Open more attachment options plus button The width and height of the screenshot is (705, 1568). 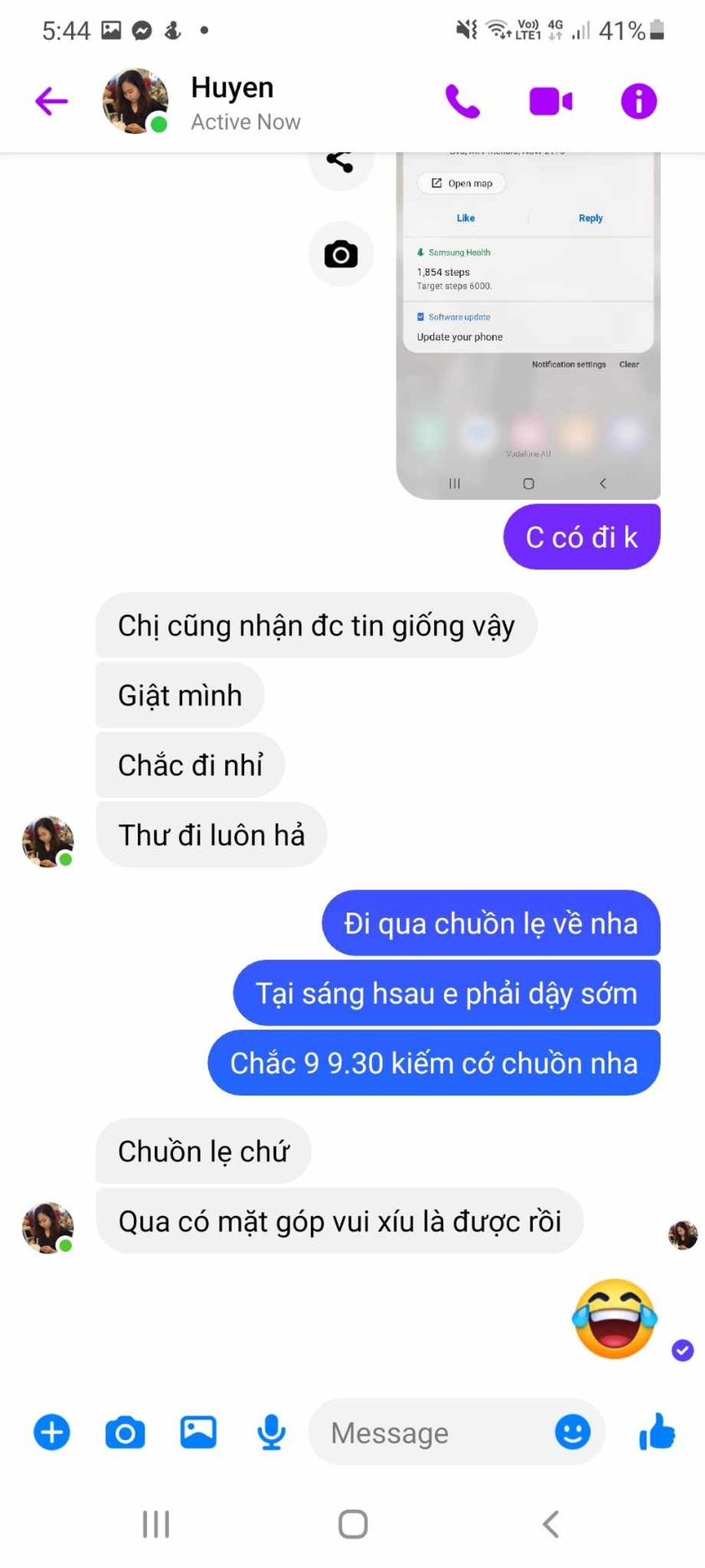click(x=52, y=1433)
